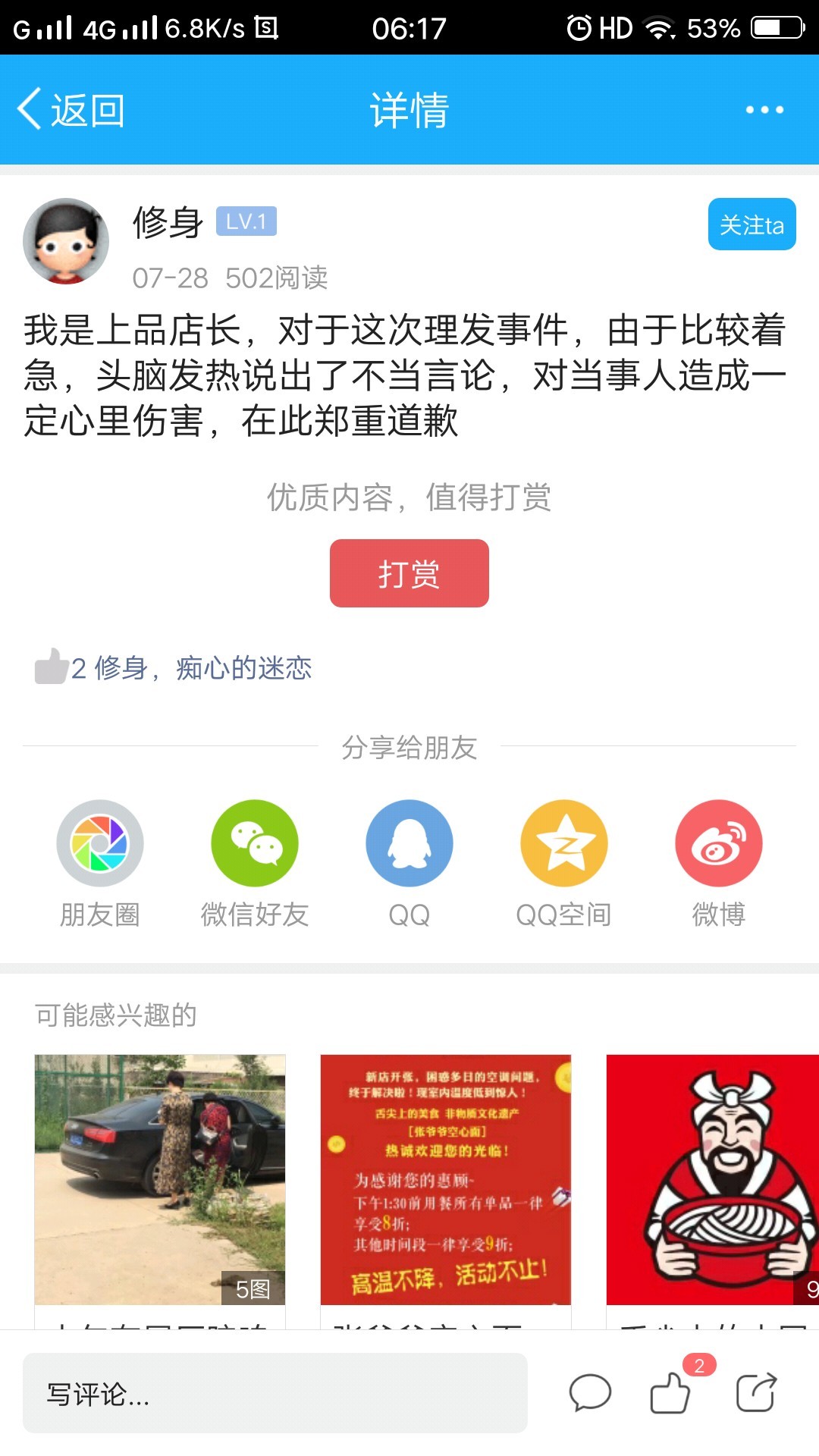The width and height of the screenshot is (819, 1456).
Task: Share to 微博
Action: 718,843
